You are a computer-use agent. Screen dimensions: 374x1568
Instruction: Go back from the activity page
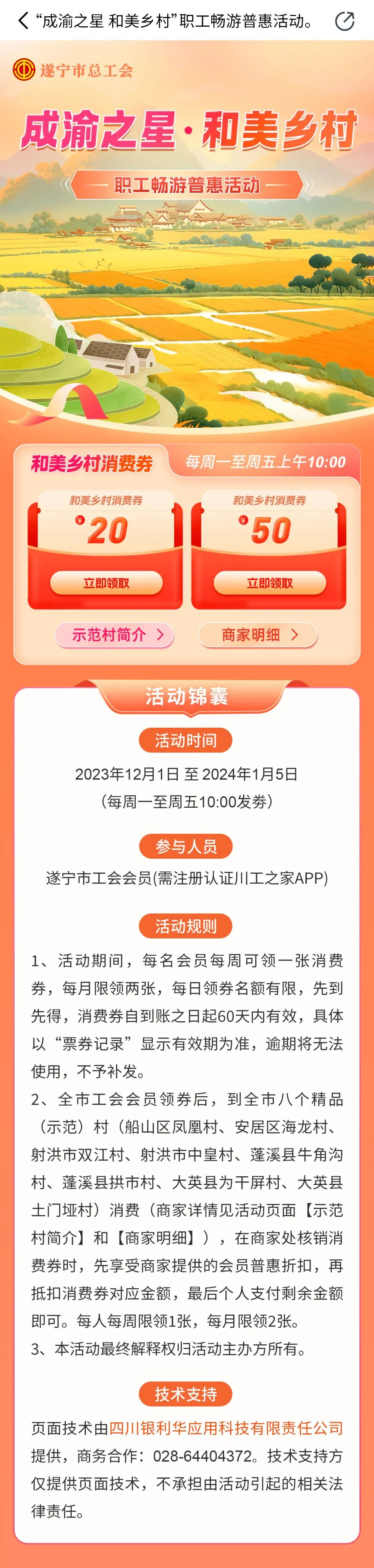(x=23, y=21)
